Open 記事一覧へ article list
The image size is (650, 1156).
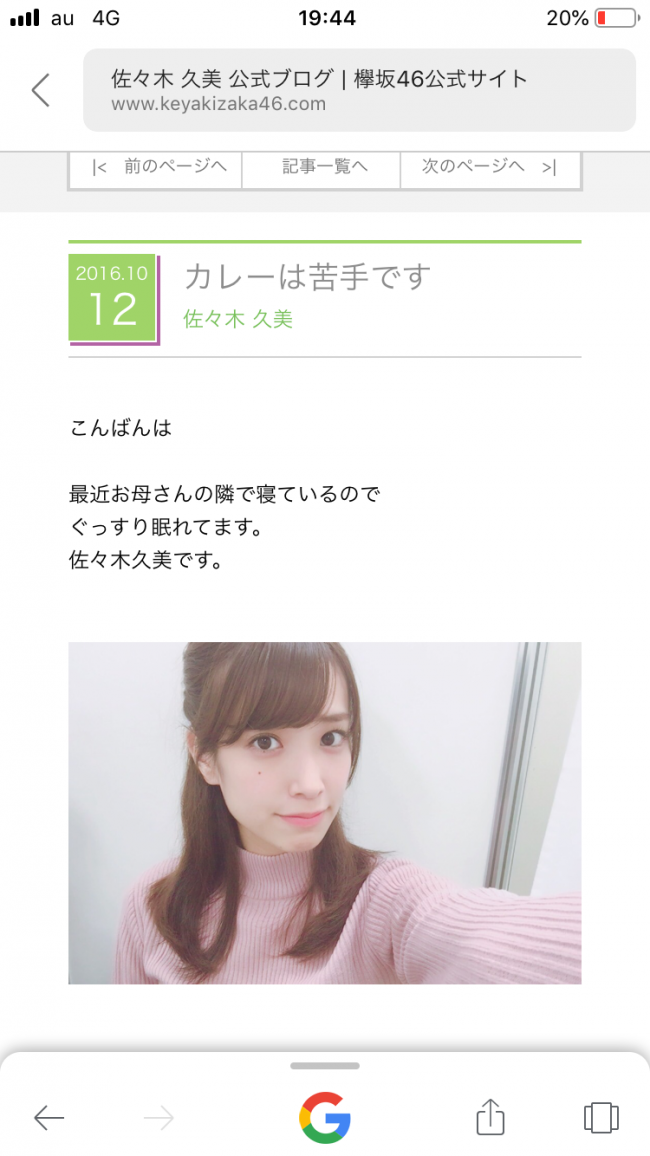pos(321,167)
